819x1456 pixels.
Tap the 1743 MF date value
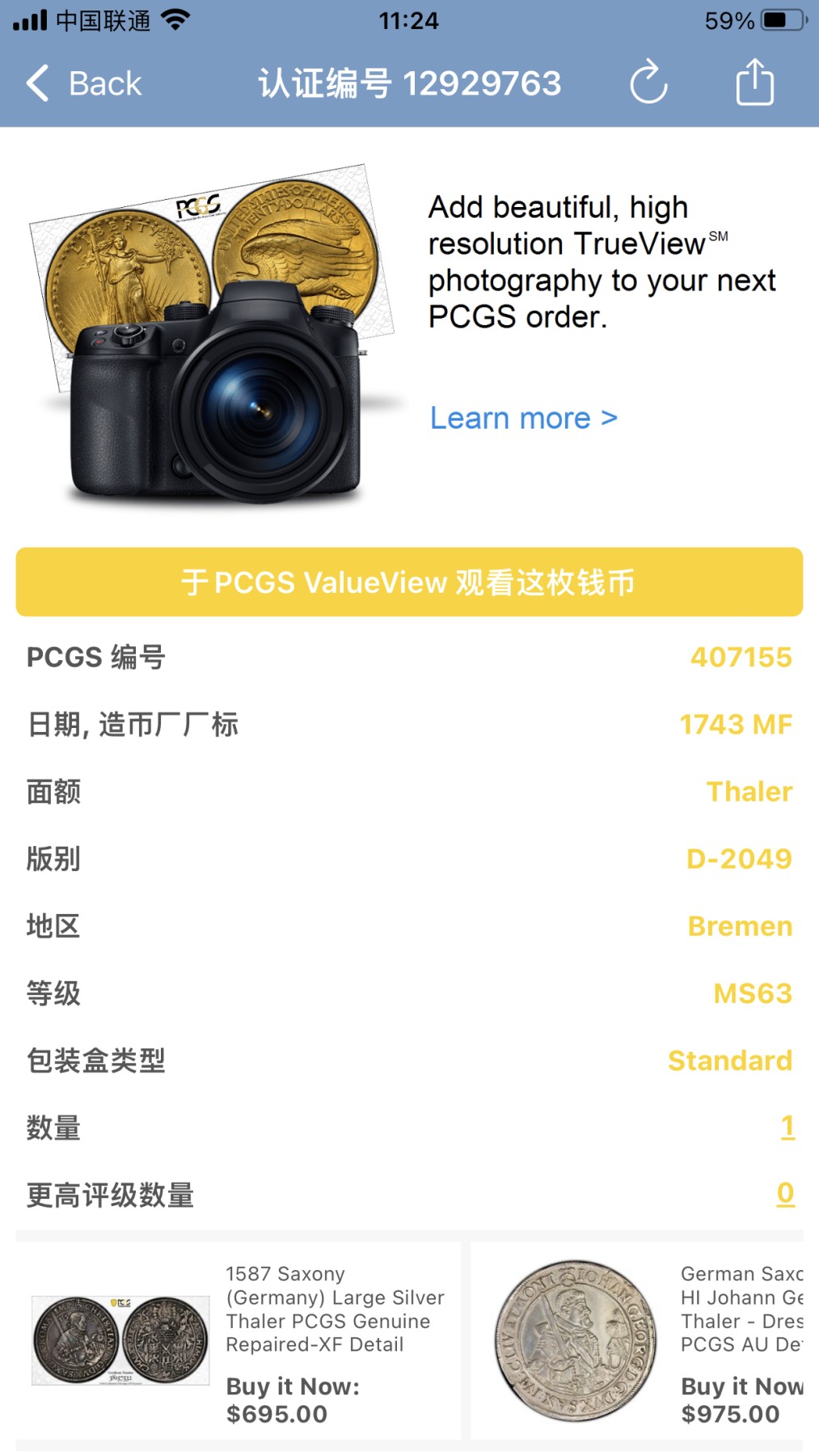coord(735,725)
